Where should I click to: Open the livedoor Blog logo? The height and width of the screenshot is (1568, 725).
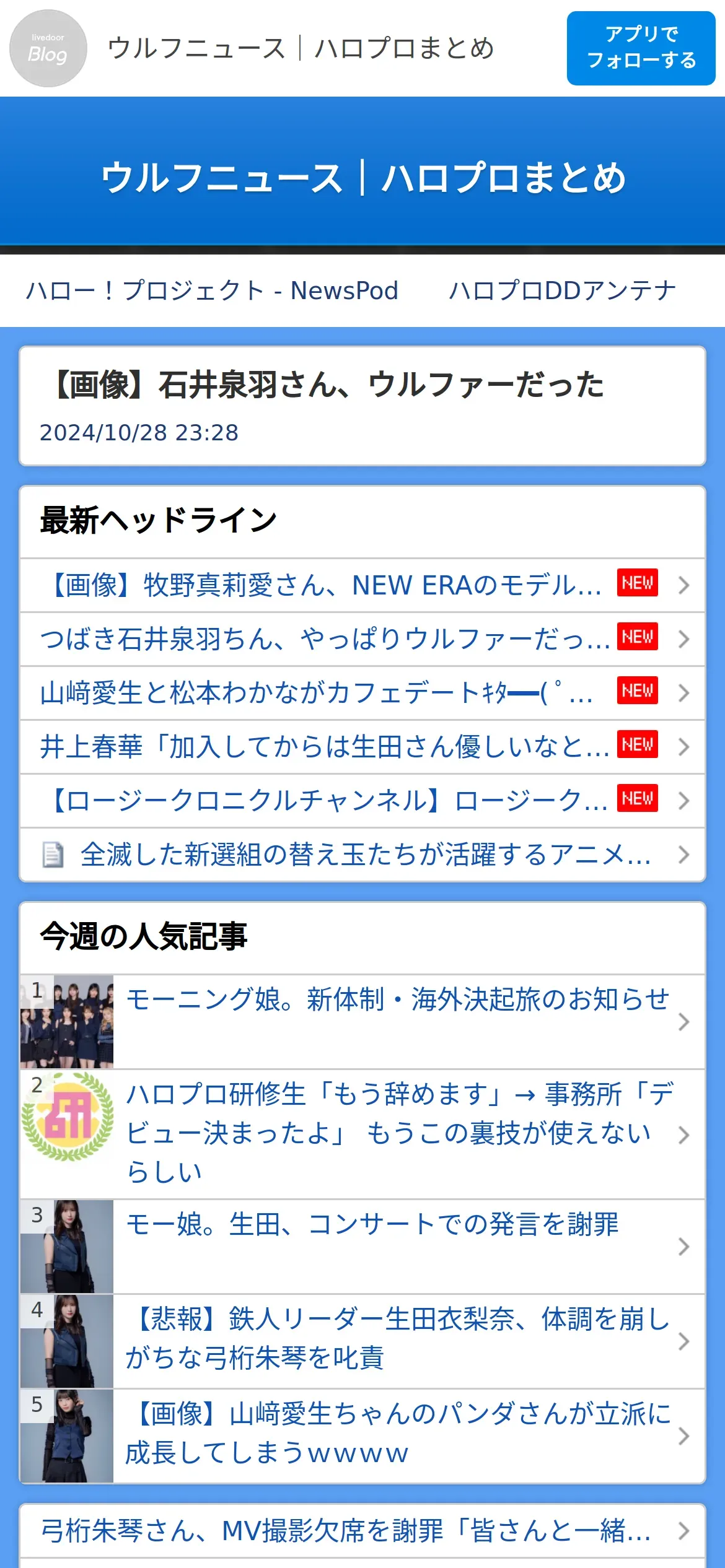point(48,48)
